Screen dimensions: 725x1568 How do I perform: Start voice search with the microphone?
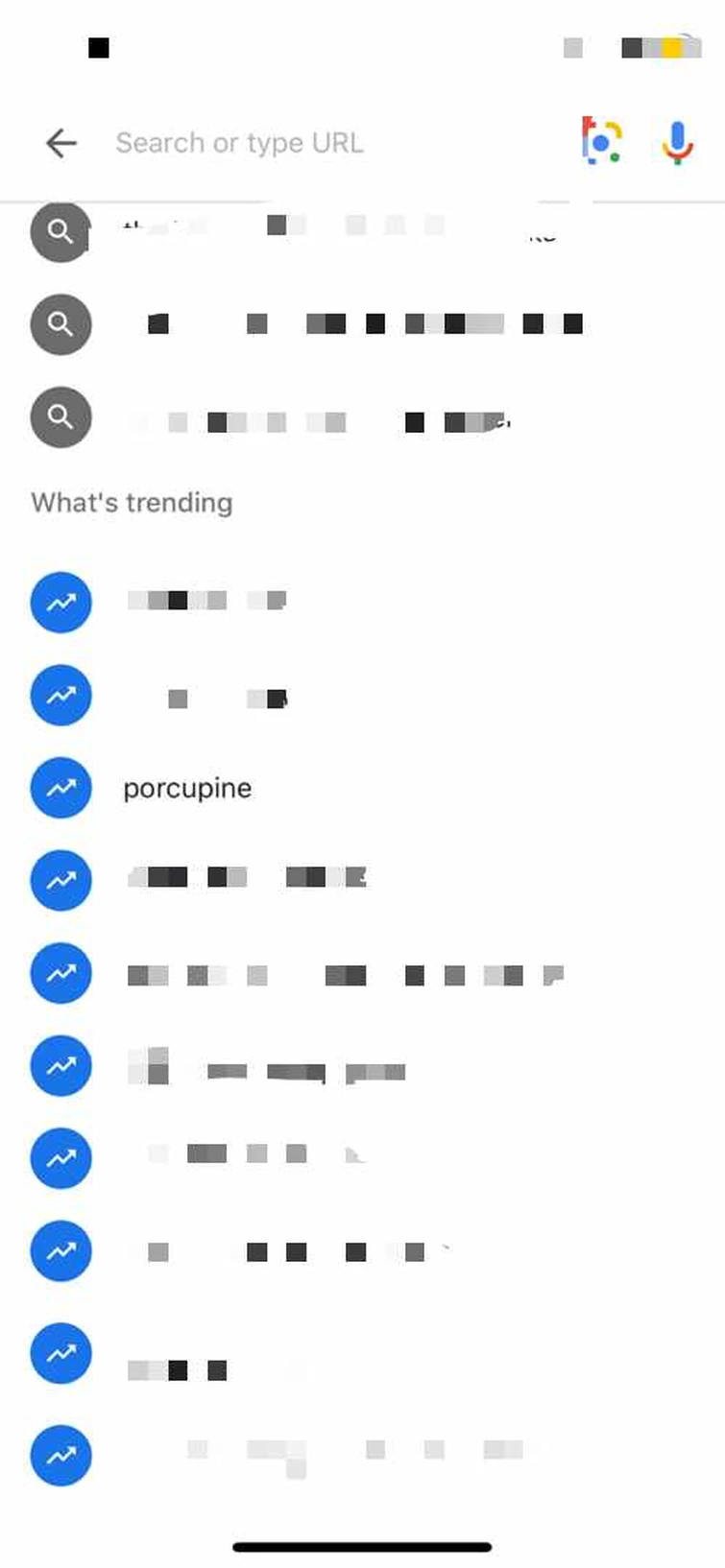(x=677, y=142)
